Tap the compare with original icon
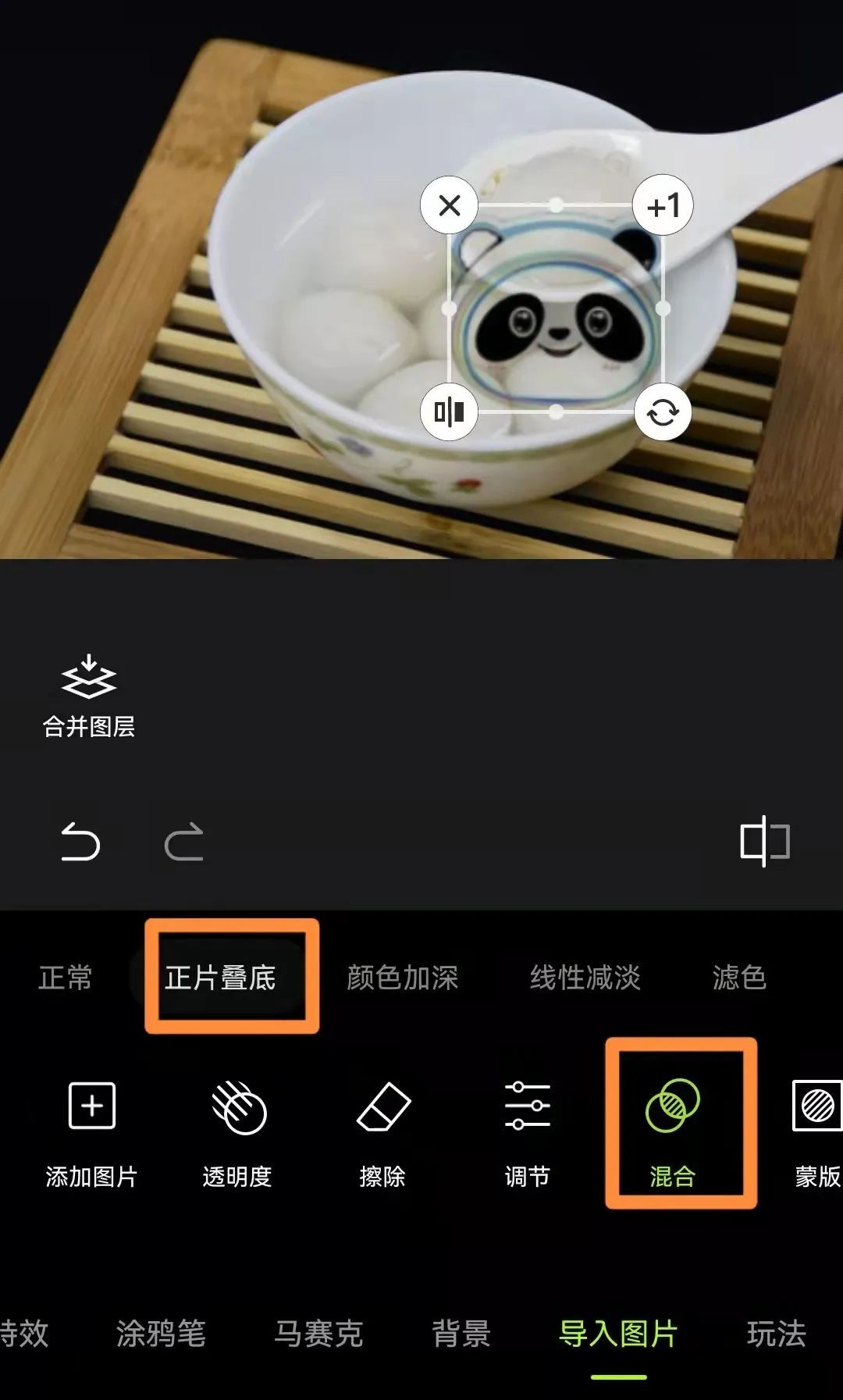 coord(764,841)
